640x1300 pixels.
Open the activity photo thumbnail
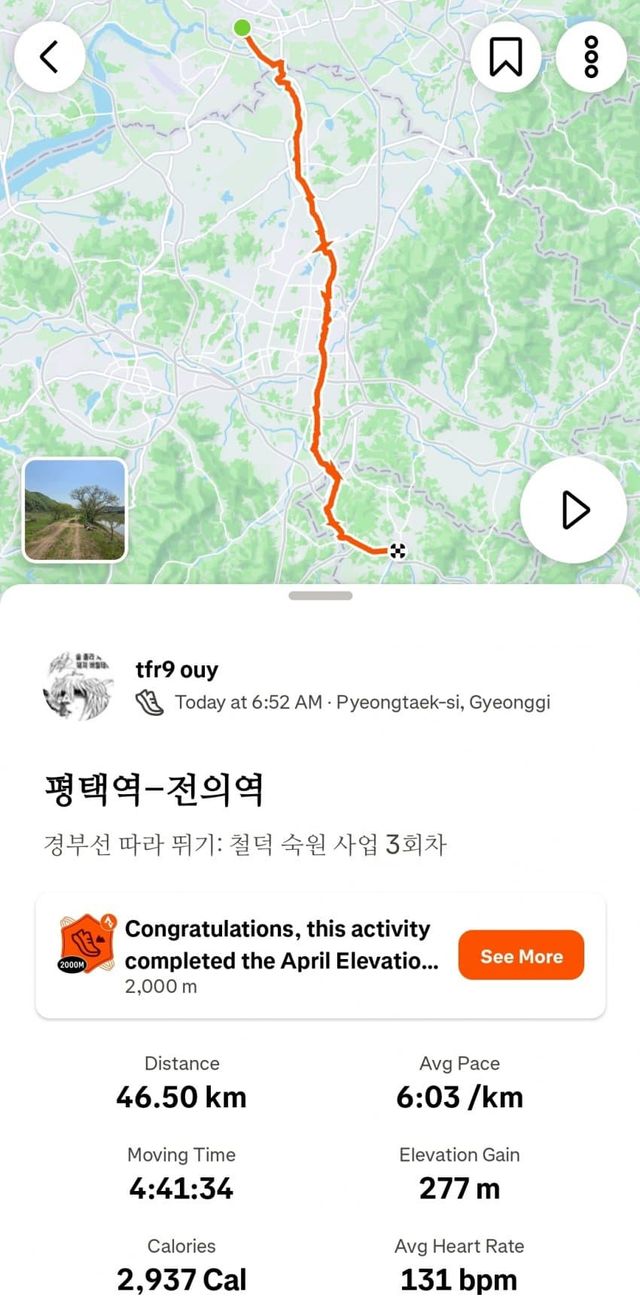coord(75,510)
